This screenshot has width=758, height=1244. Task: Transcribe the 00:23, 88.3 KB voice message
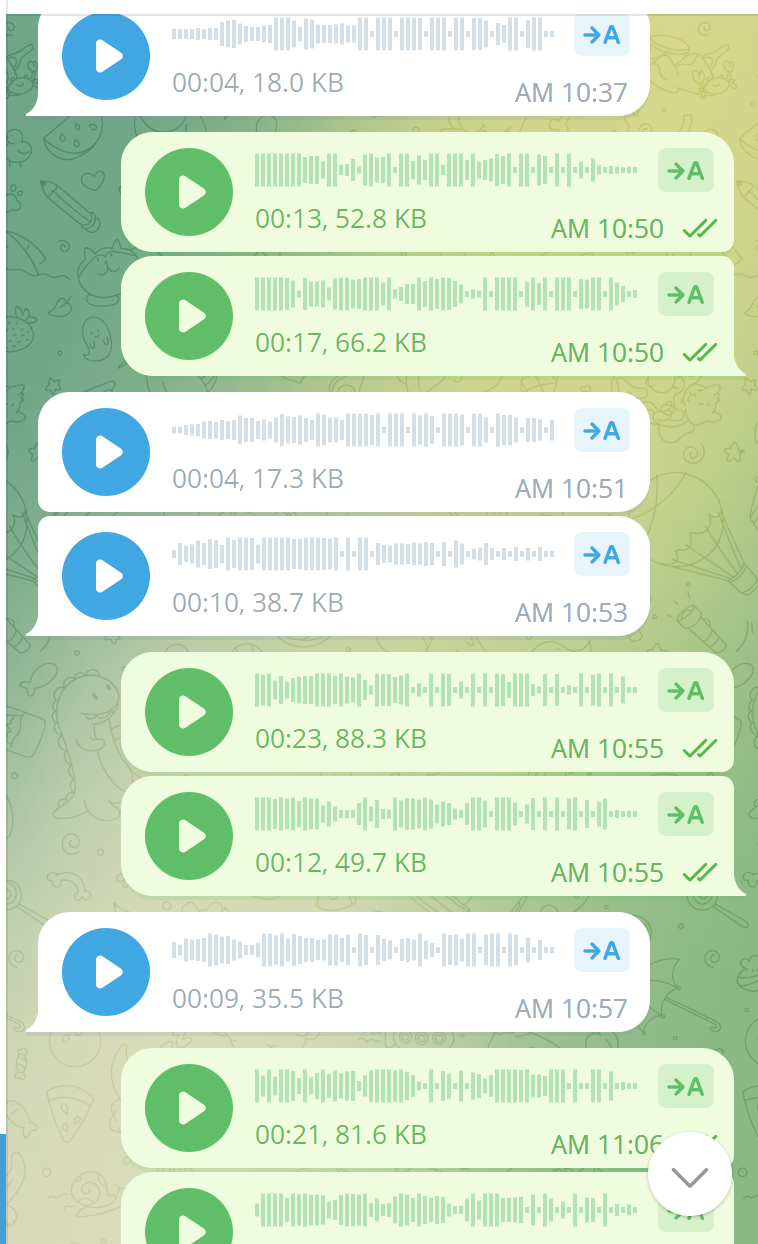click(686, 691)
